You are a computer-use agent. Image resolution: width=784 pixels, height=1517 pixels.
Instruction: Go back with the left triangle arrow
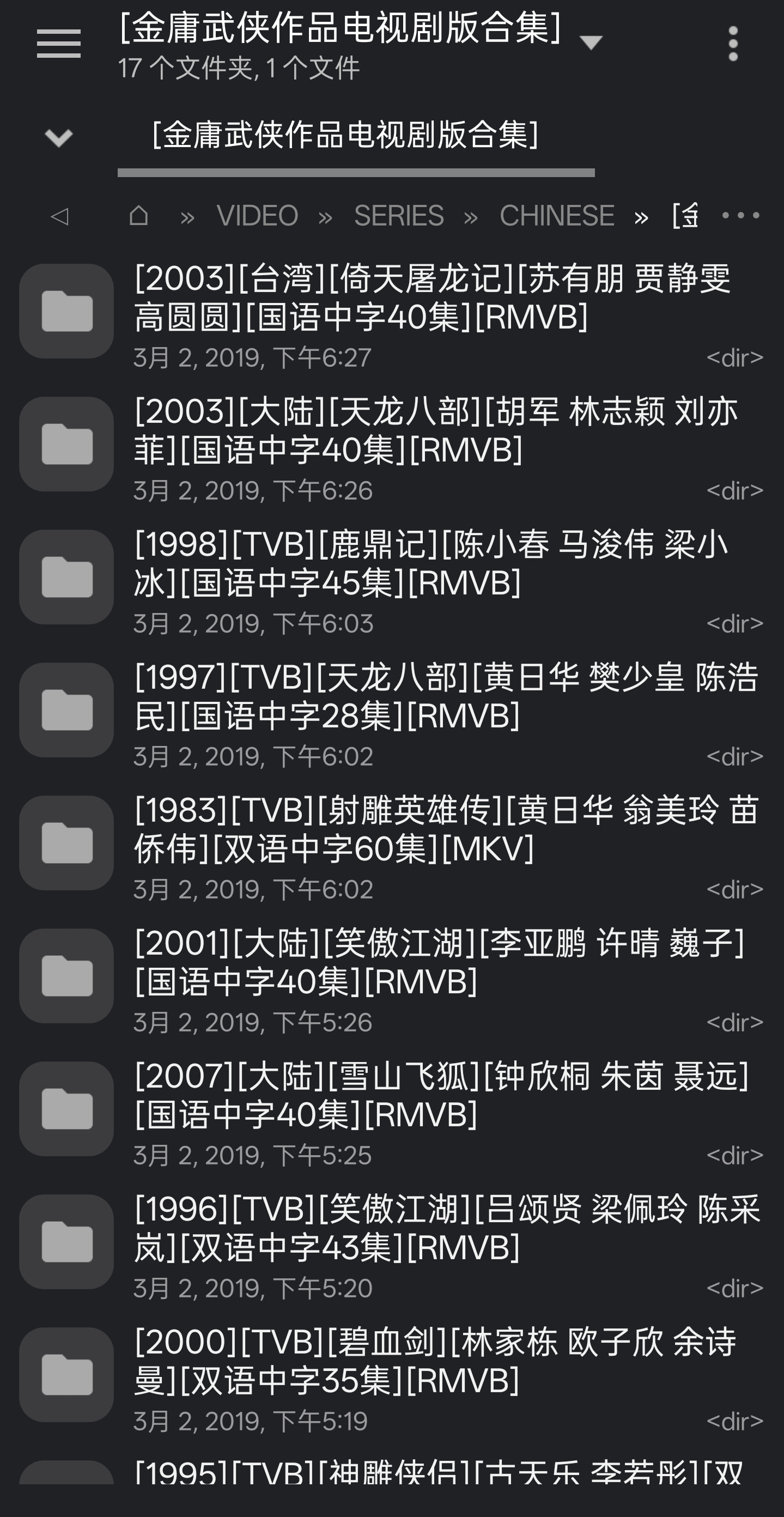(x=59, y=216)
